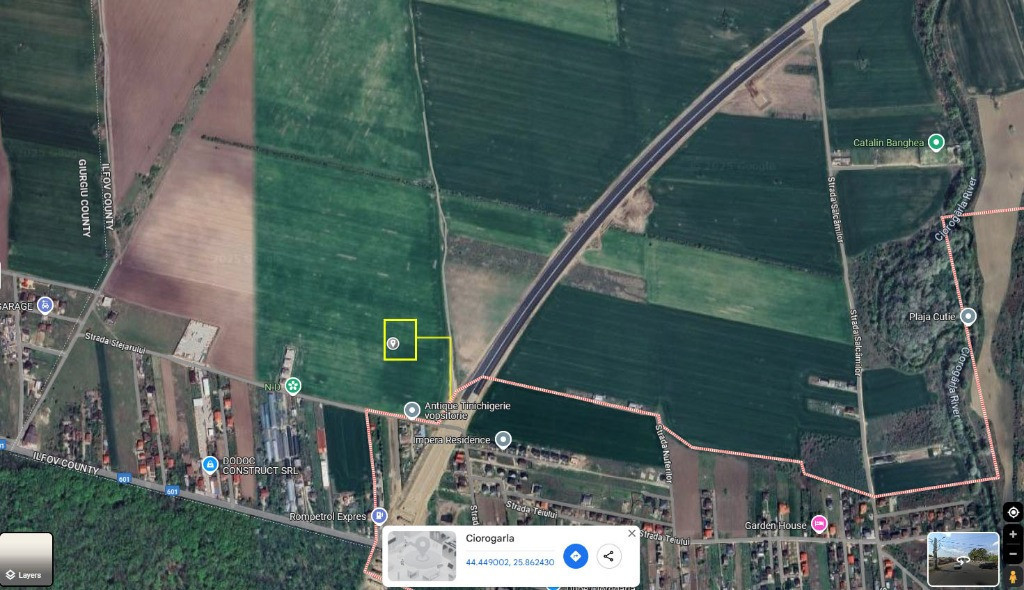Screen dimensions: 1024x590
Task: Open the Plaja Cutie map marker
Action: (x=967, y=316)
